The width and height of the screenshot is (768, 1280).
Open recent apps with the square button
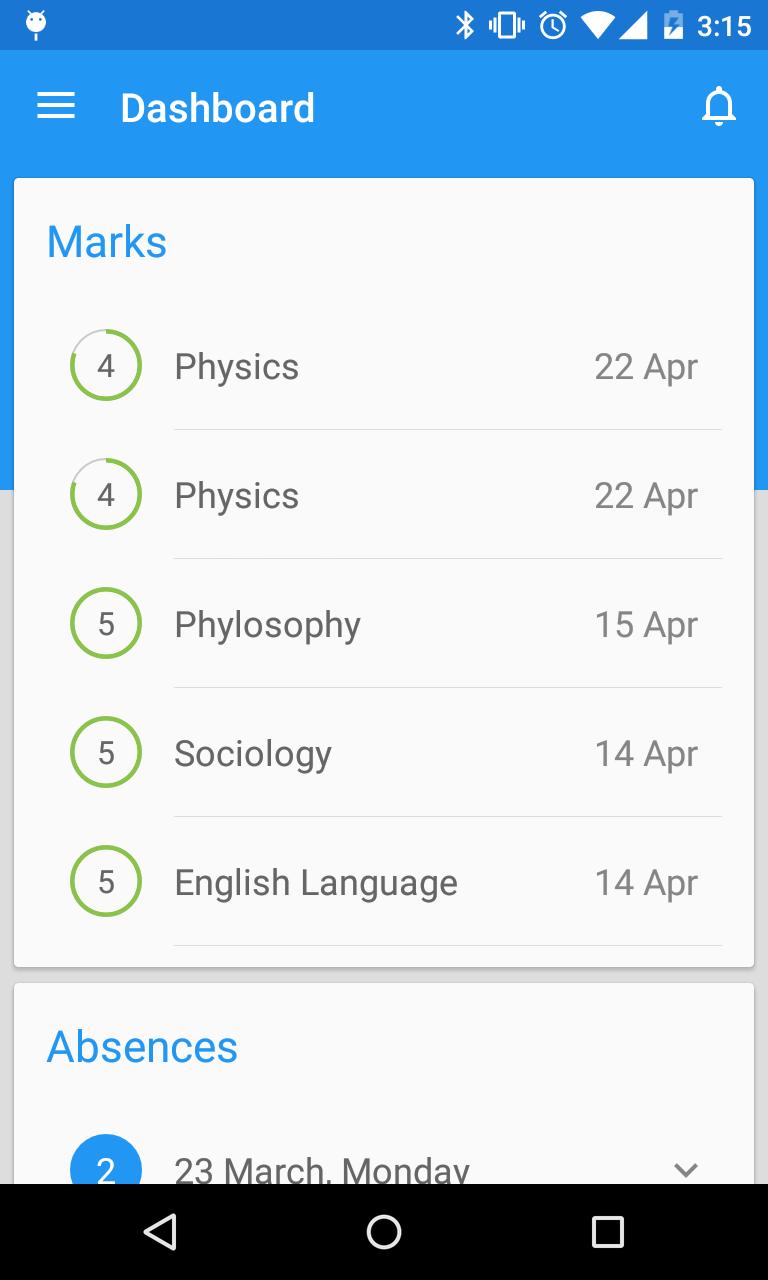pos(607,1231)
